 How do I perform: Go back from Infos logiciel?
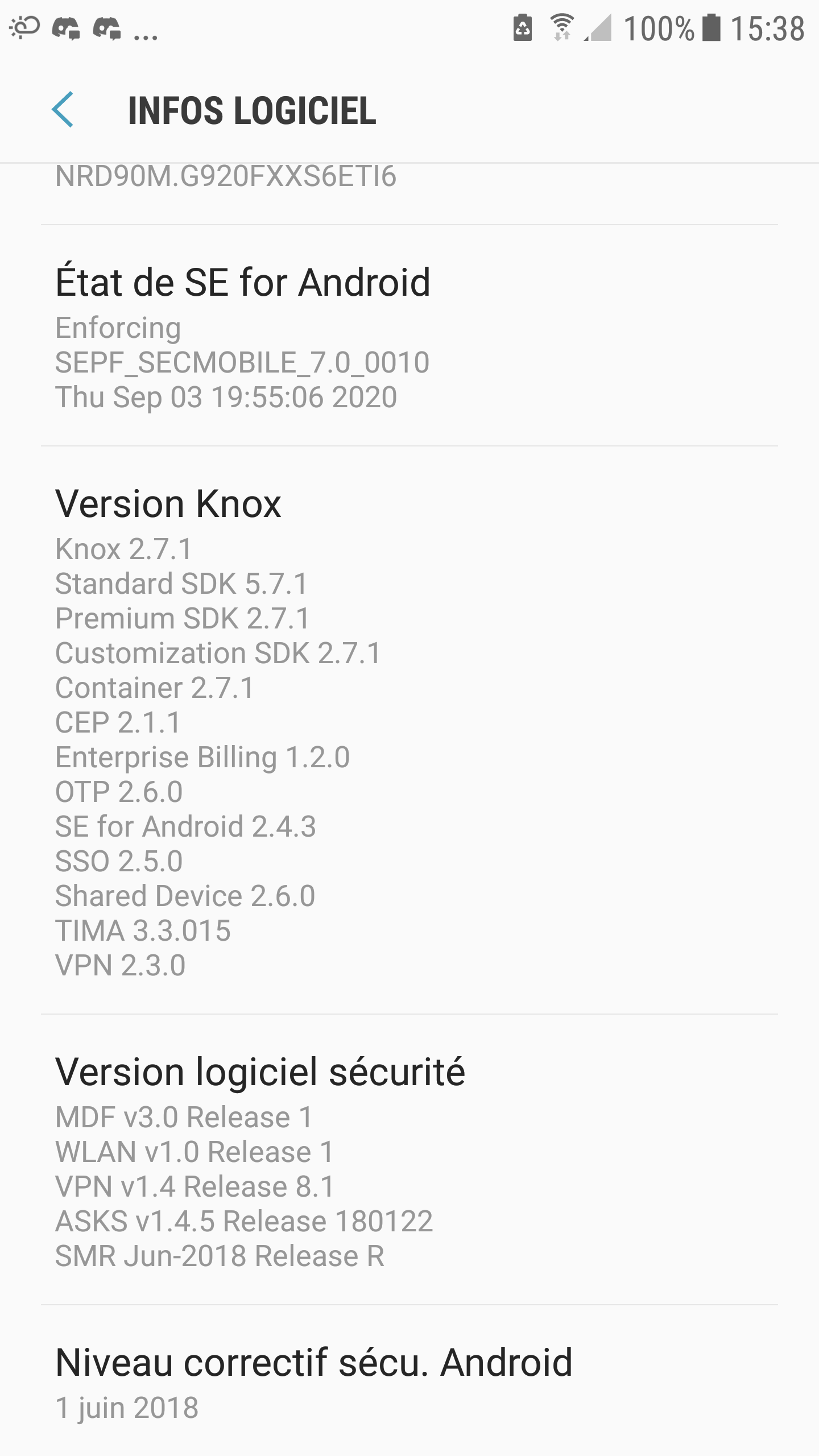click(63, 109)
